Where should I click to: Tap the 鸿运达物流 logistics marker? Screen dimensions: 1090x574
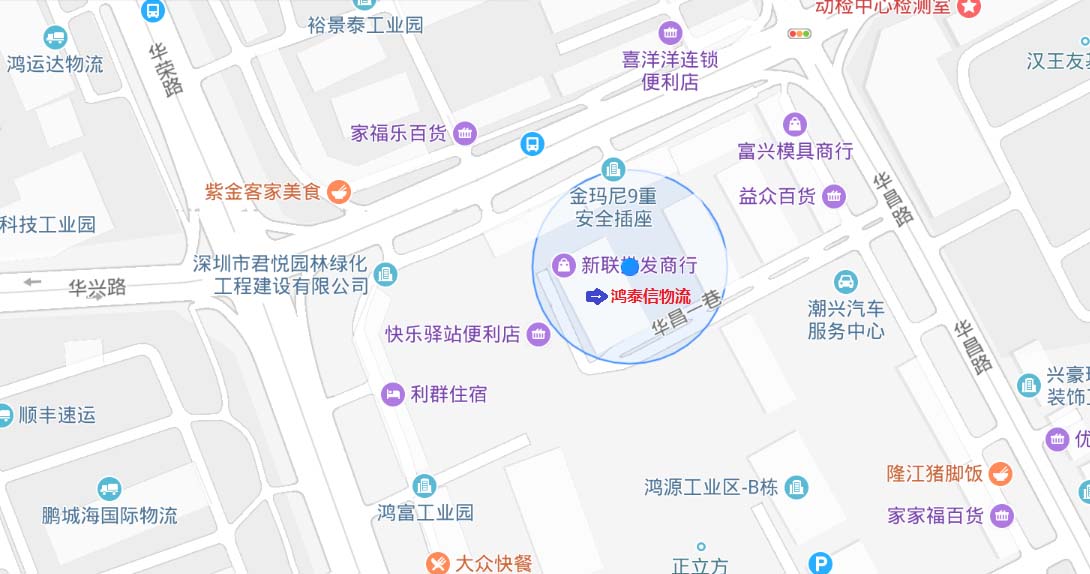click(55, 38)
